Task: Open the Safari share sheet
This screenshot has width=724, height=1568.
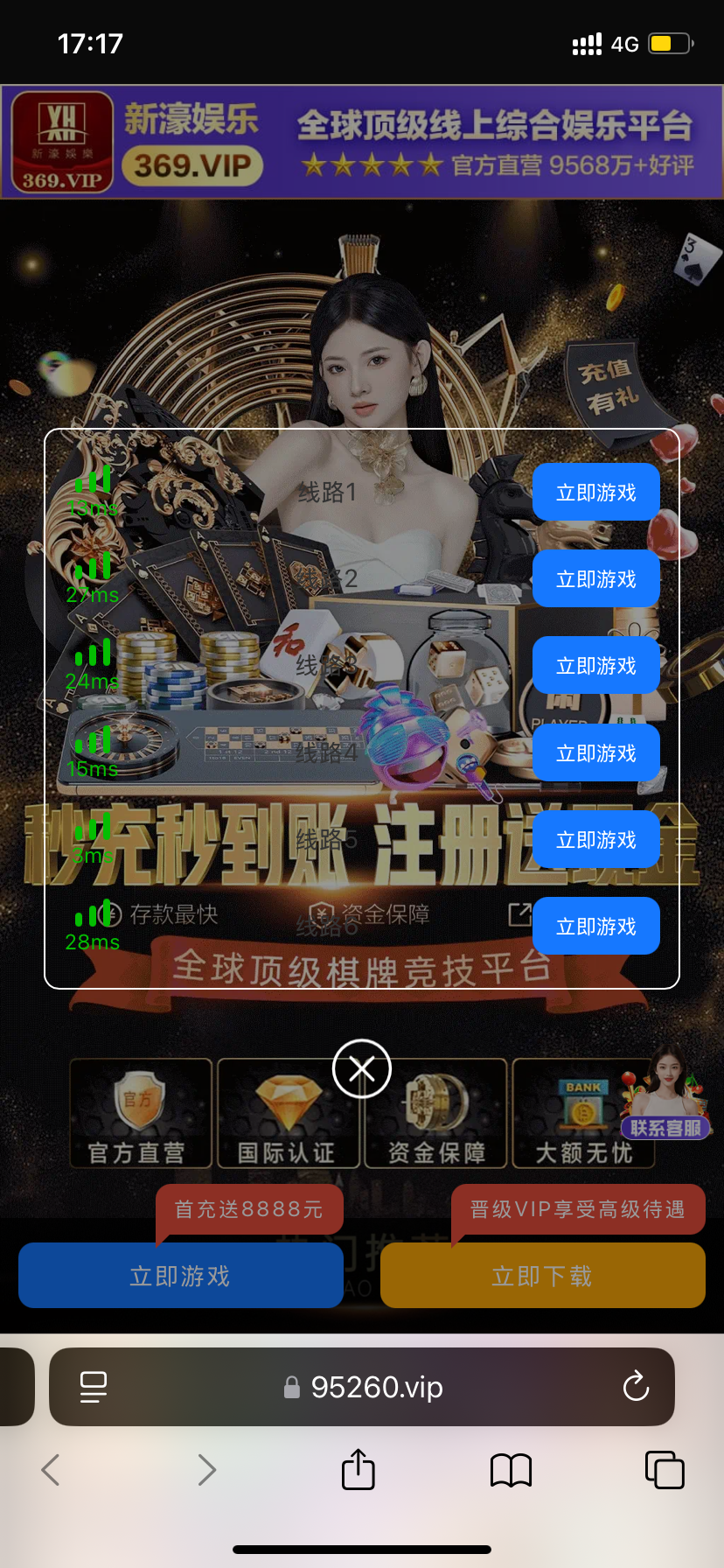Action: pyautogui.click(x=358, y=1470)
